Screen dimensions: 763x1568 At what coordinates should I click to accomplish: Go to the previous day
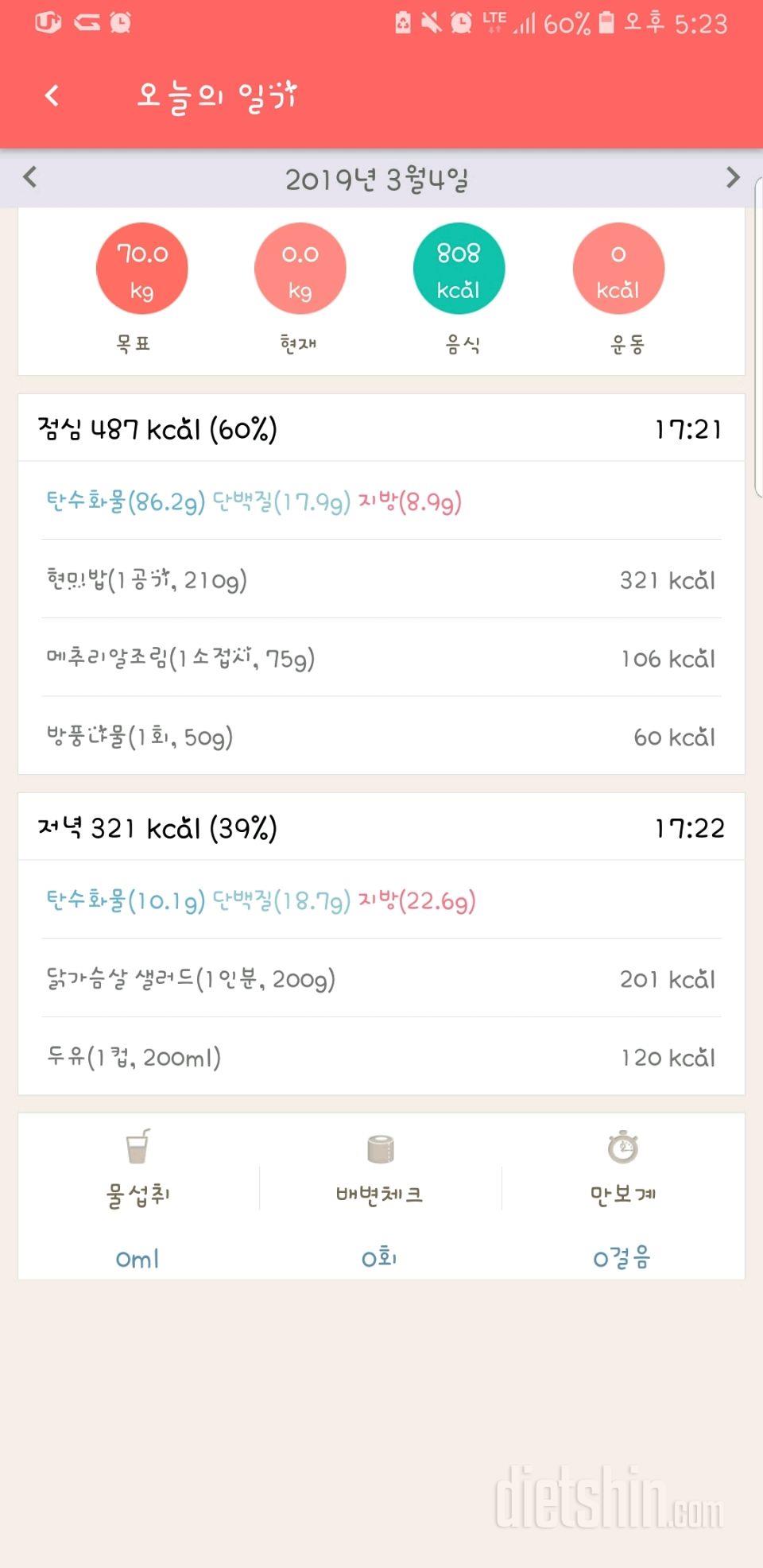click(x=30, y=177)
